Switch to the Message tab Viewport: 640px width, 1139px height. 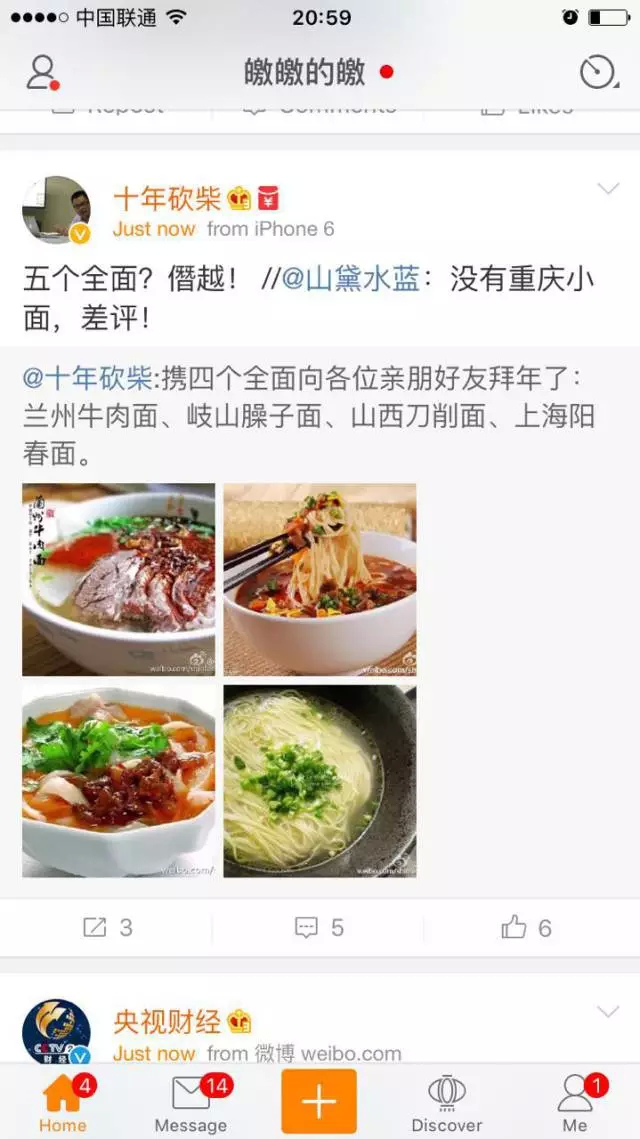[x=191, y=1102]
